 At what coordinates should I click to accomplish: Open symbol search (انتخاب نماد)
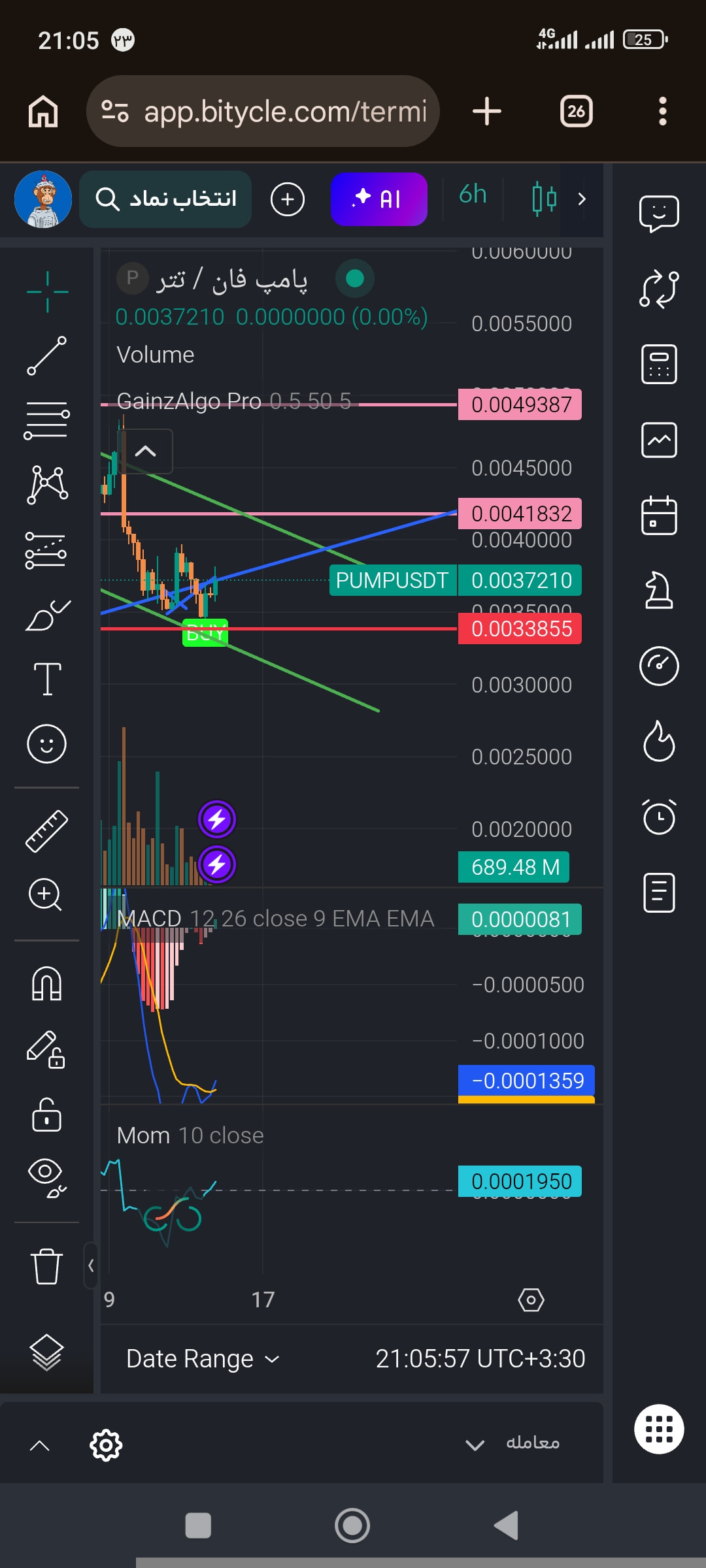pos(165,199)
